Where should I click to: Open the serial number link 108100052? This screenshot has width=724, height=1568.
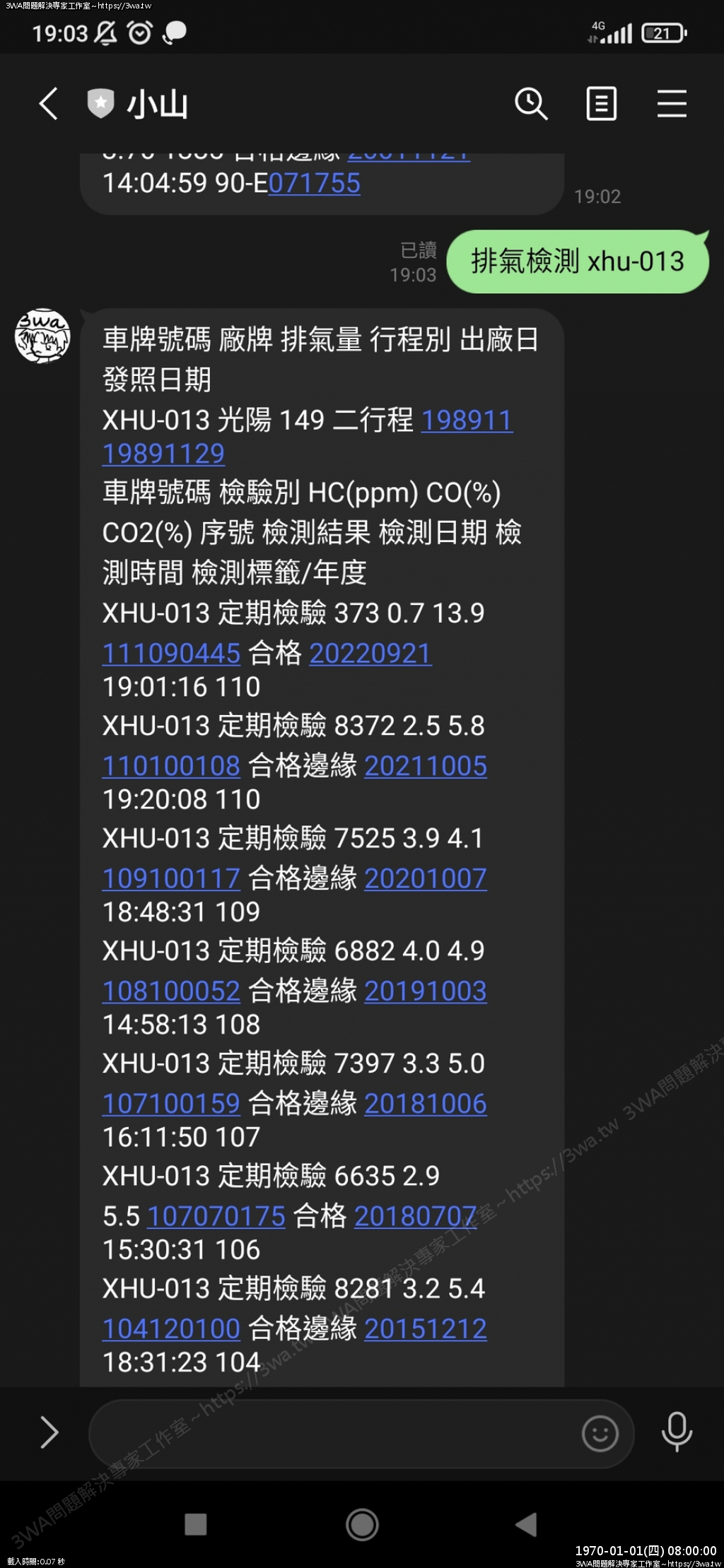[x=171, y=991]
